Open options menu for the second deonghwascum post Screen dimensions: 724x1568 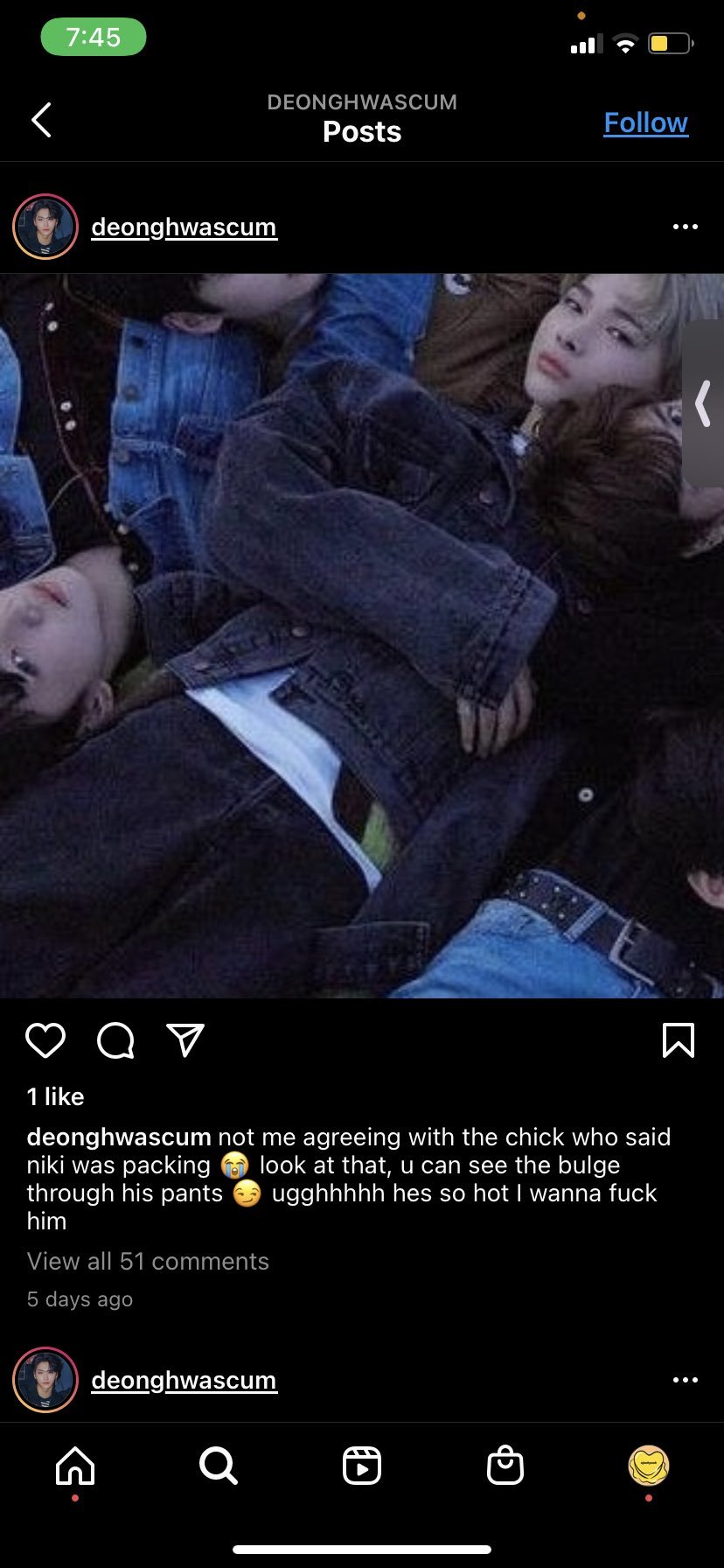685,1380
